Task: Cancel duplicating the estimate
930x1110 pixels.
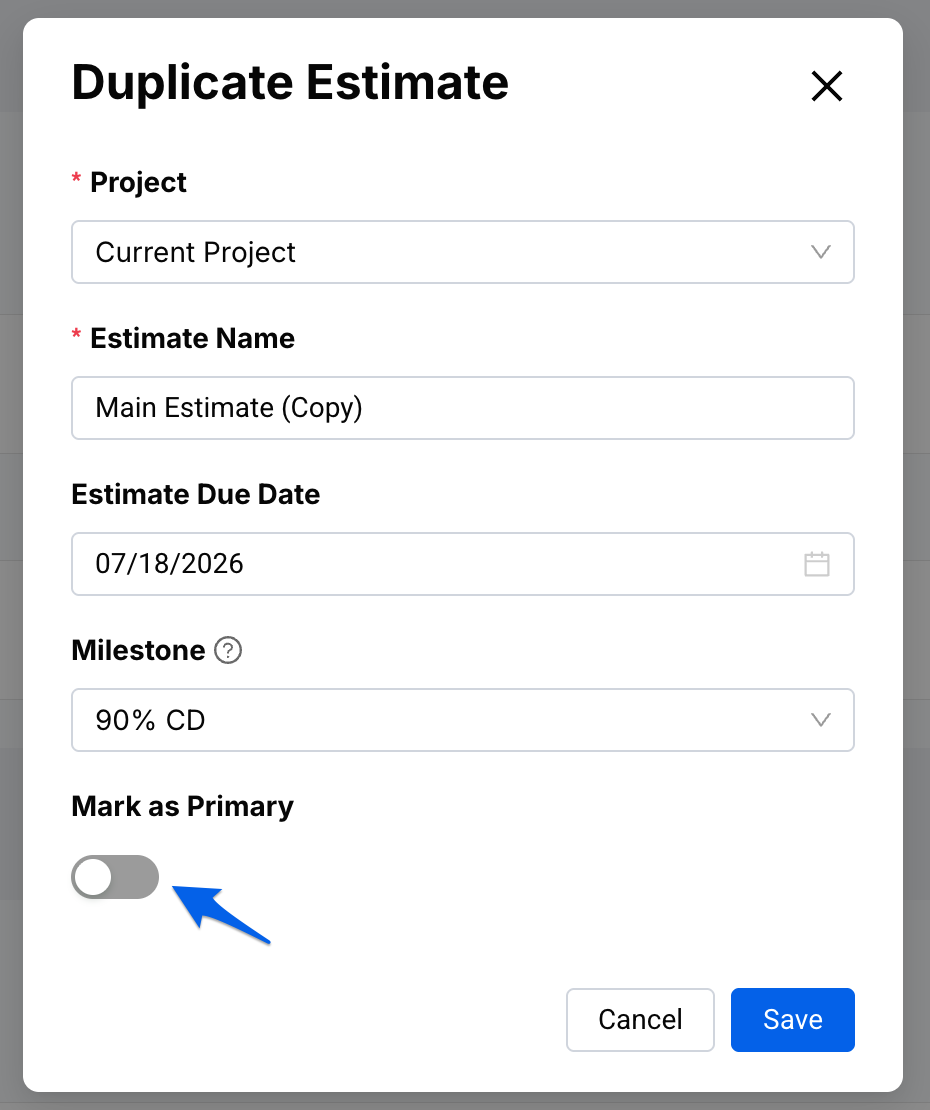Action: click(x=640, y=1020)
